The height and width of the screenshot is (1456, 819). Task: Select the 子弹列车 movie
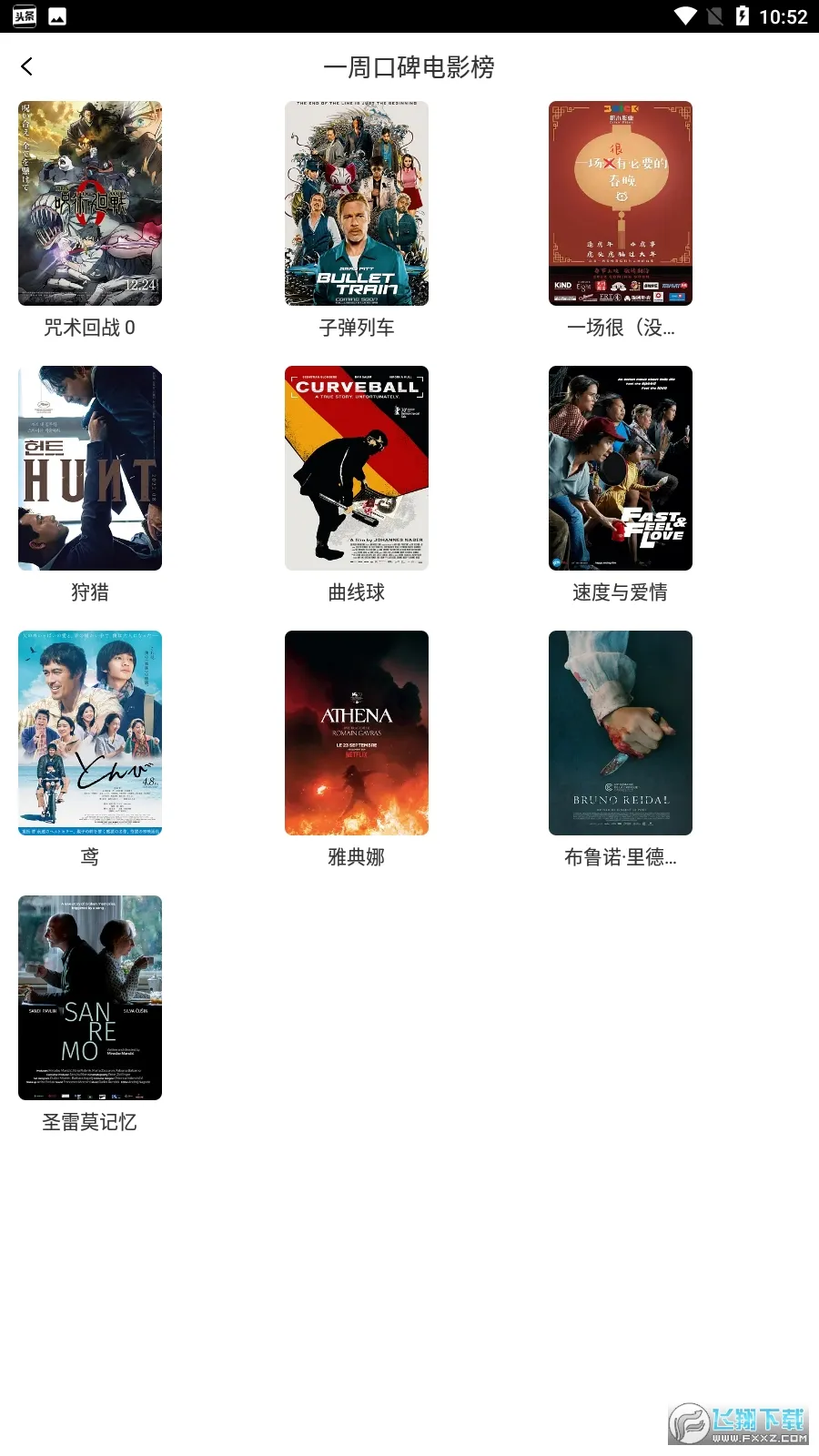[357, 204]
